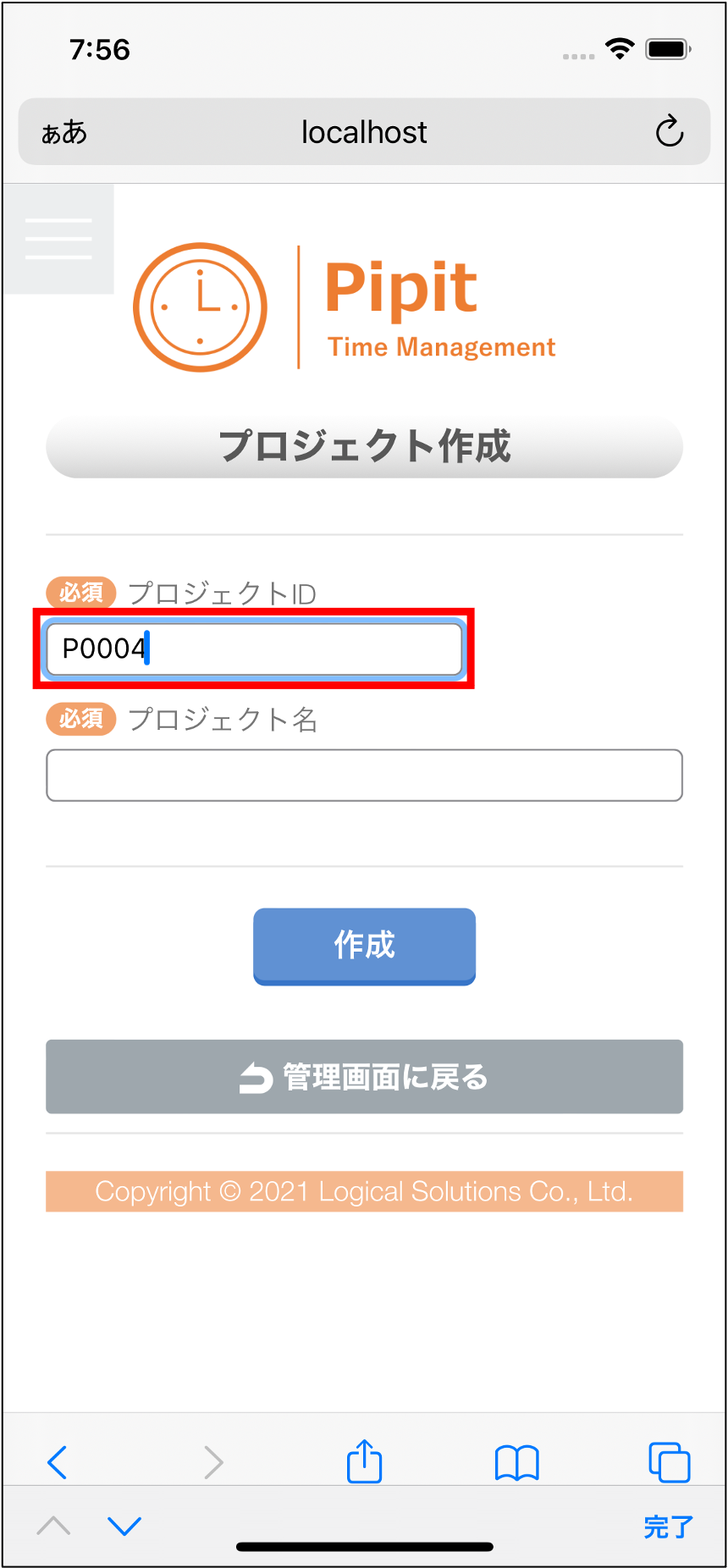Image resolution: width=728 pixels, height=1568 pixels.
Task: Go back in browser history
Action: point(58,1462)
